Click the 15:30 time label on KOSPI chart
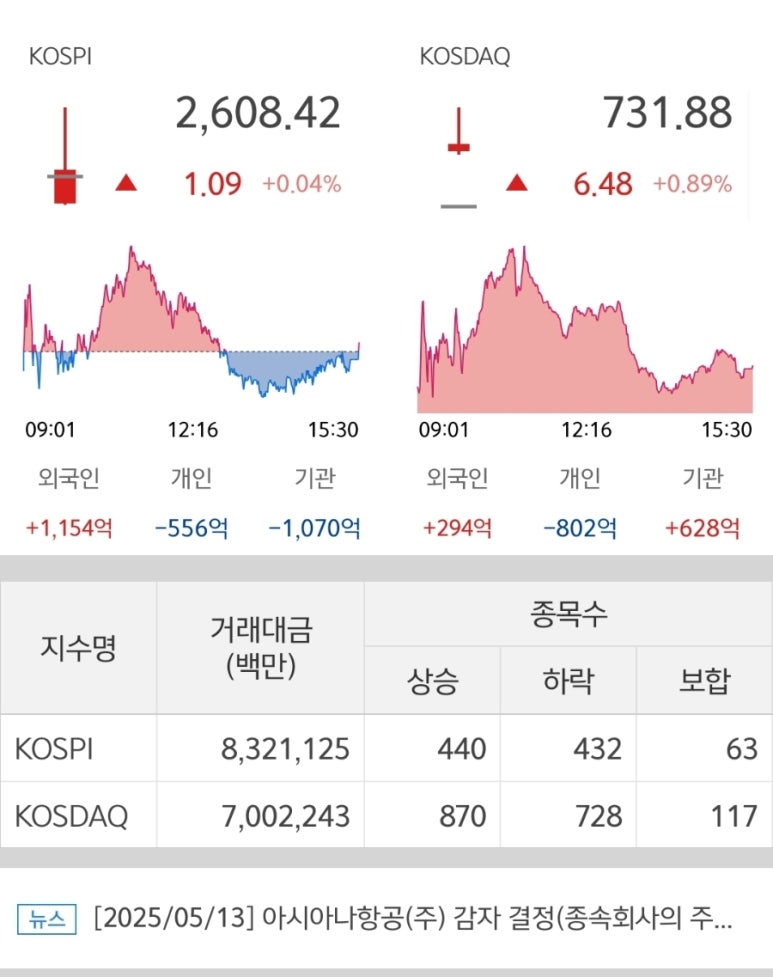This screenshot has height=977, width=773. pyautogui.click(x=335, y=429)
